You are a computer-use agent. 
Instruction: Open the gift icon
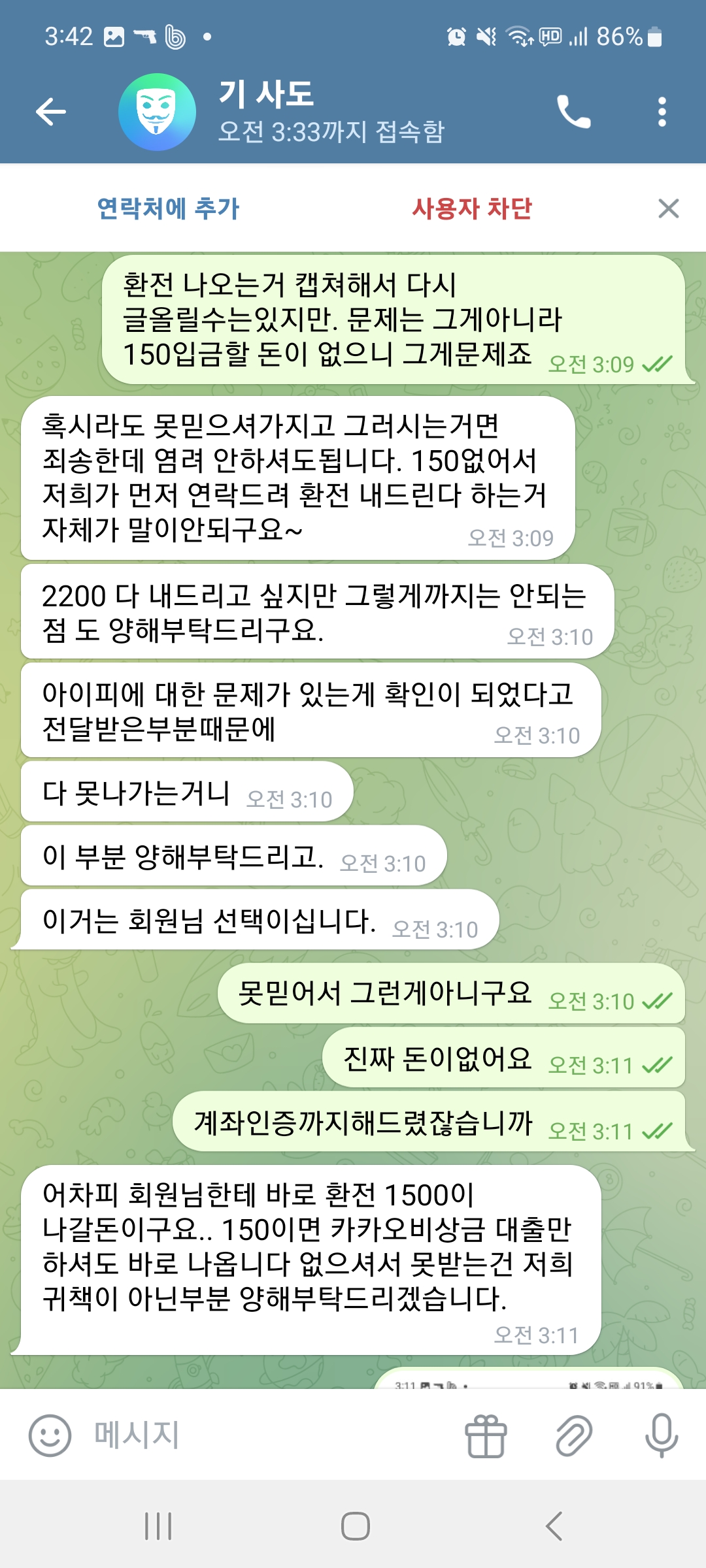click(x=486, y=1435)
